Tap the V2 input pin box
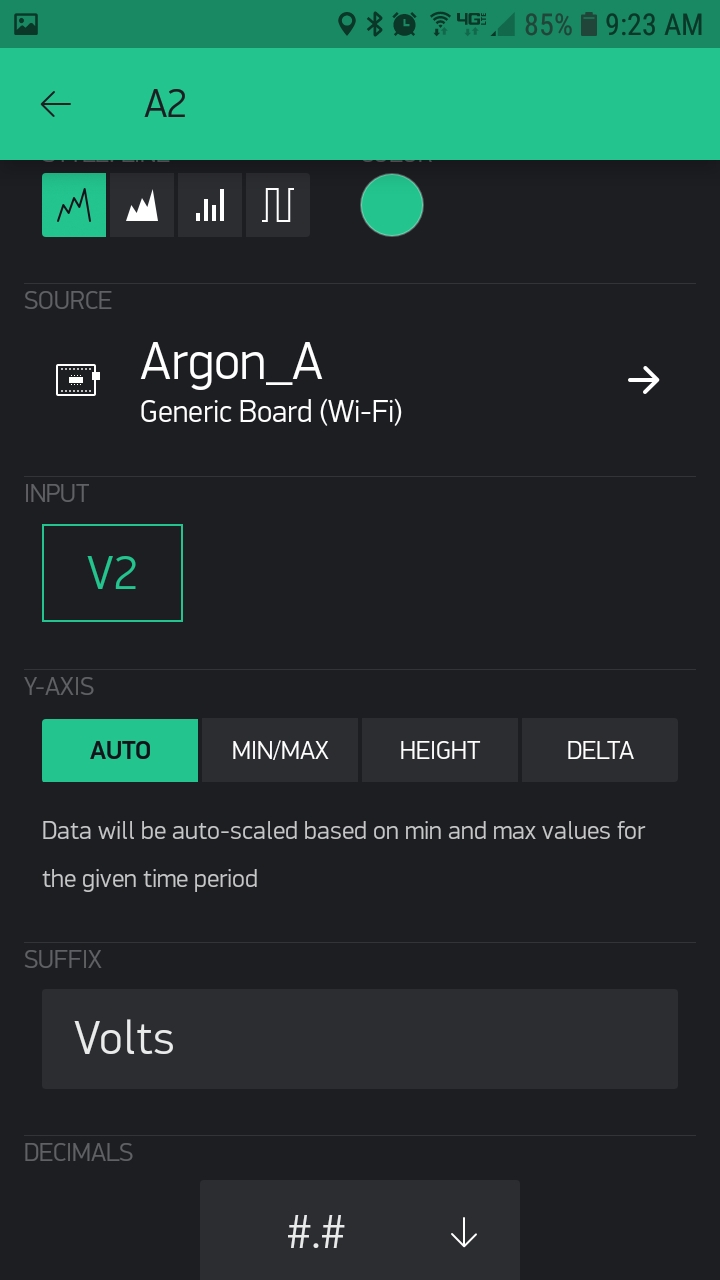Image resolution: width=720 pixels, height=1280 pixels. (112, 573)
